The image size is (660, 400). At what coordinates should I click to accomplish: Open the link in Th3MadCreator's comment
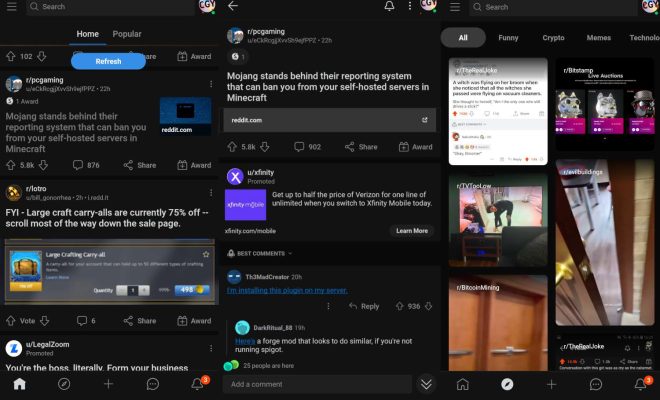click(x=286, y=290)
